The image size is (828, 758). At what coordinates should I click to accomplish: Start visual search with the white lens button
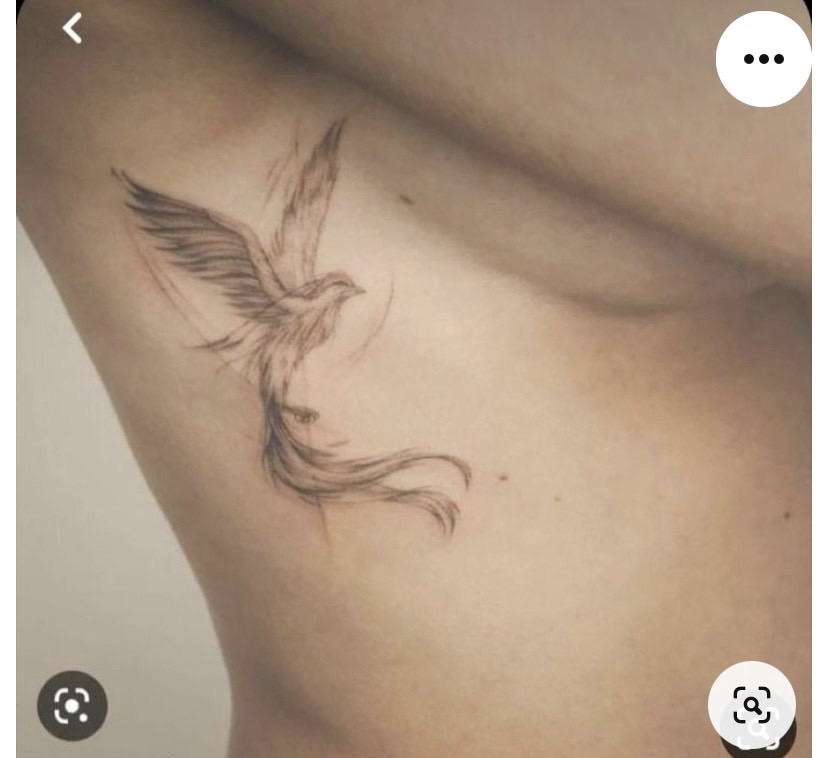pyautogui.click(x=751, y=704)
